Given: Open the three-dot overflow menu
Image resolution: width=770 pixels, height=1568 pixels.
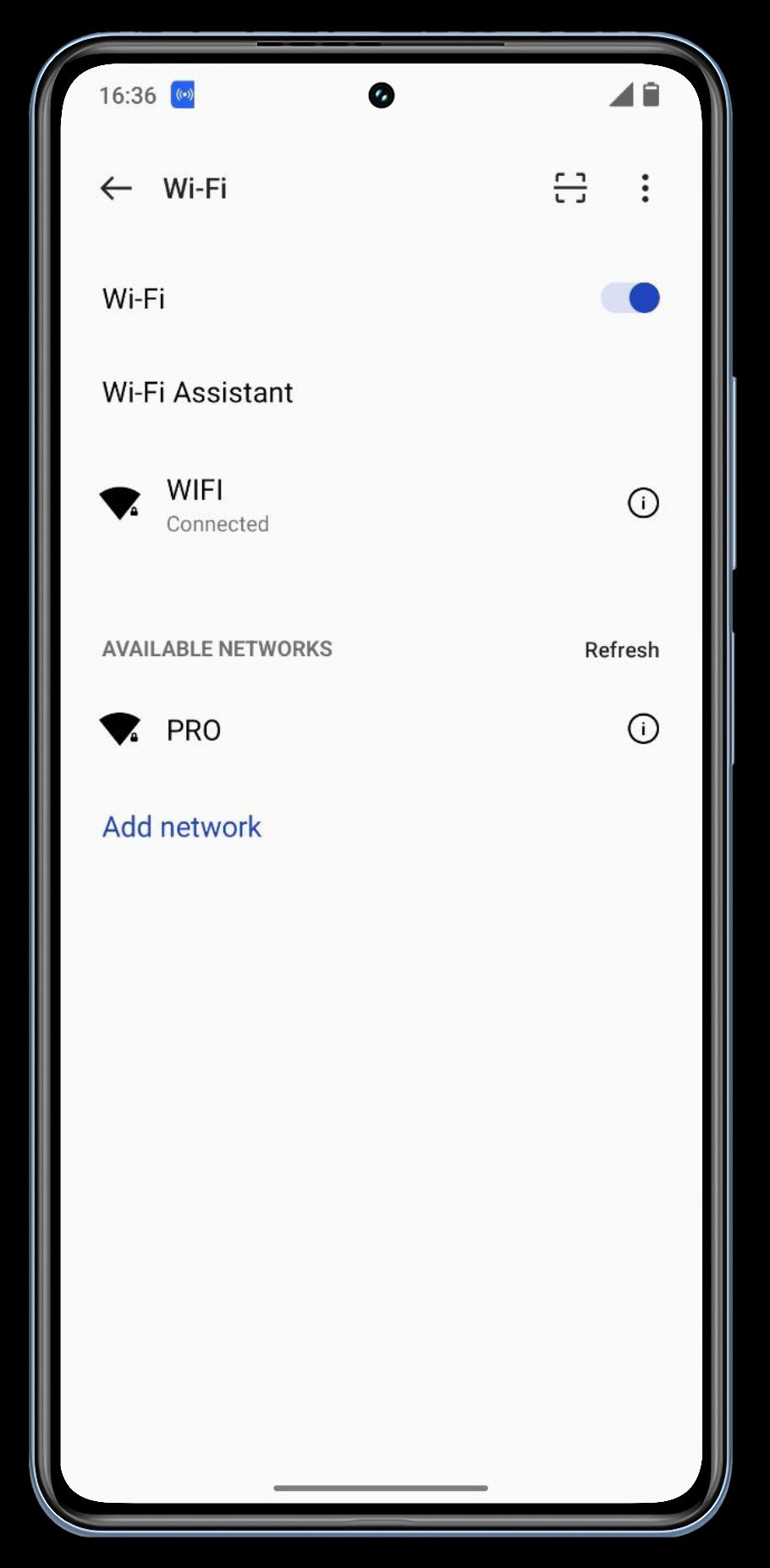Looking at the screenshot, I should pyautogui.click(x=645, y=188).
